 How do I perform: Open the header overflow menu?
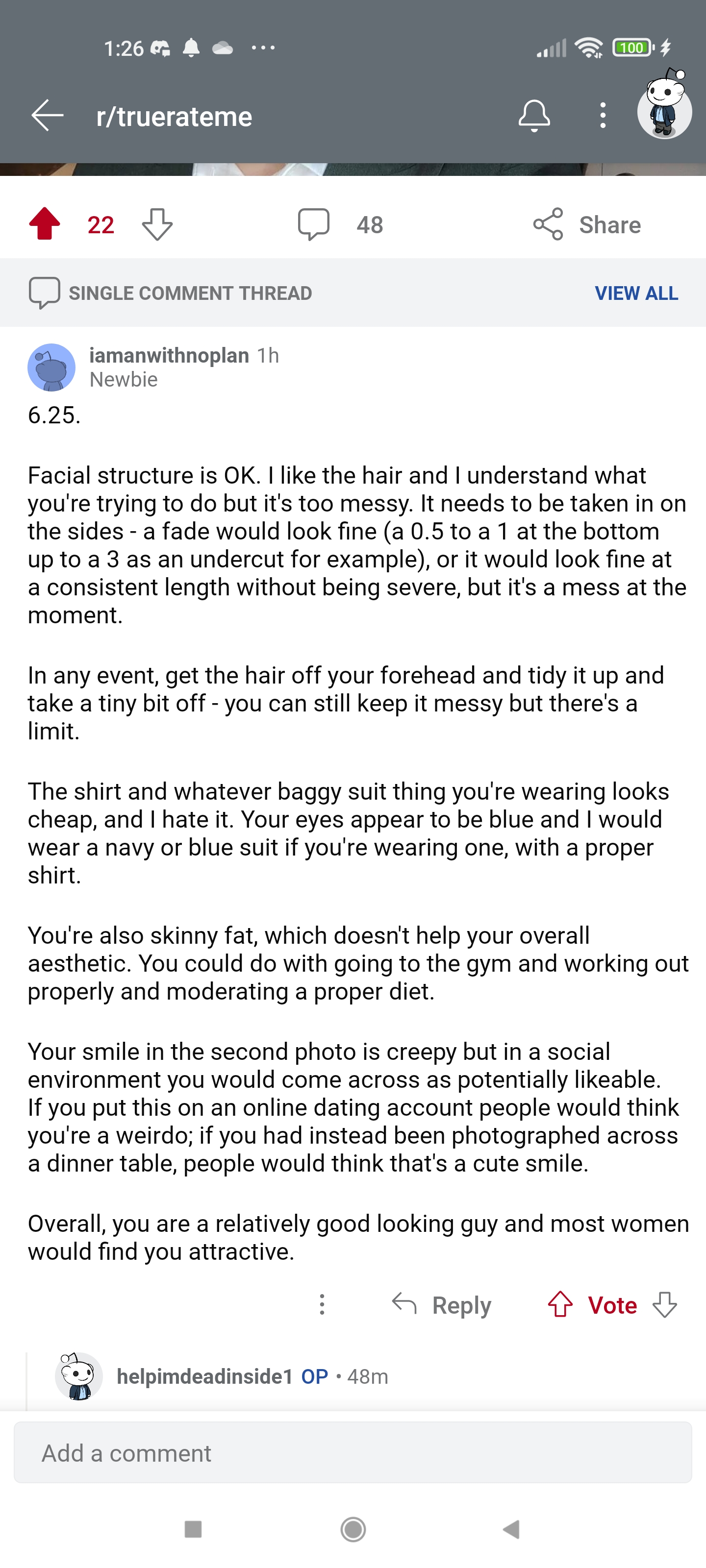(603, 116)
